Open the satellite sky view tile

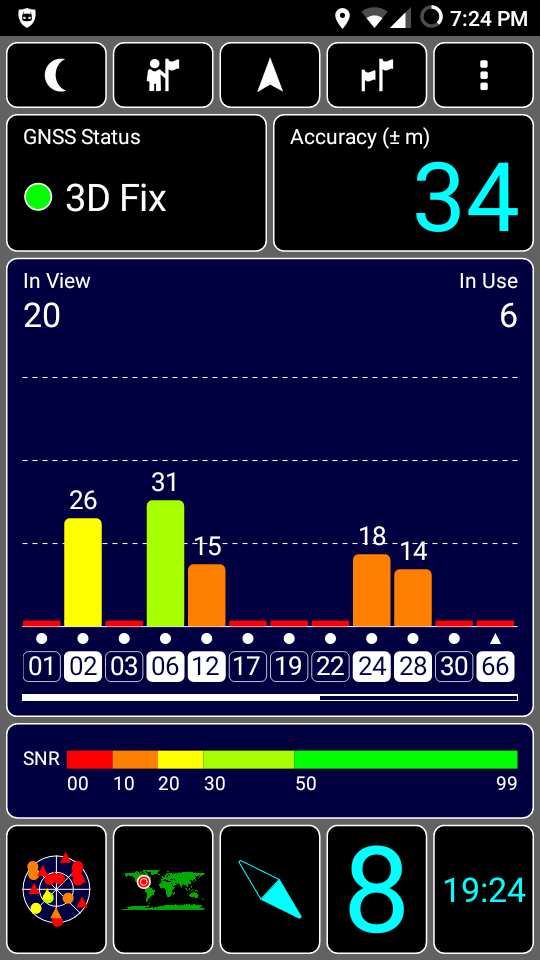[56, 889]
